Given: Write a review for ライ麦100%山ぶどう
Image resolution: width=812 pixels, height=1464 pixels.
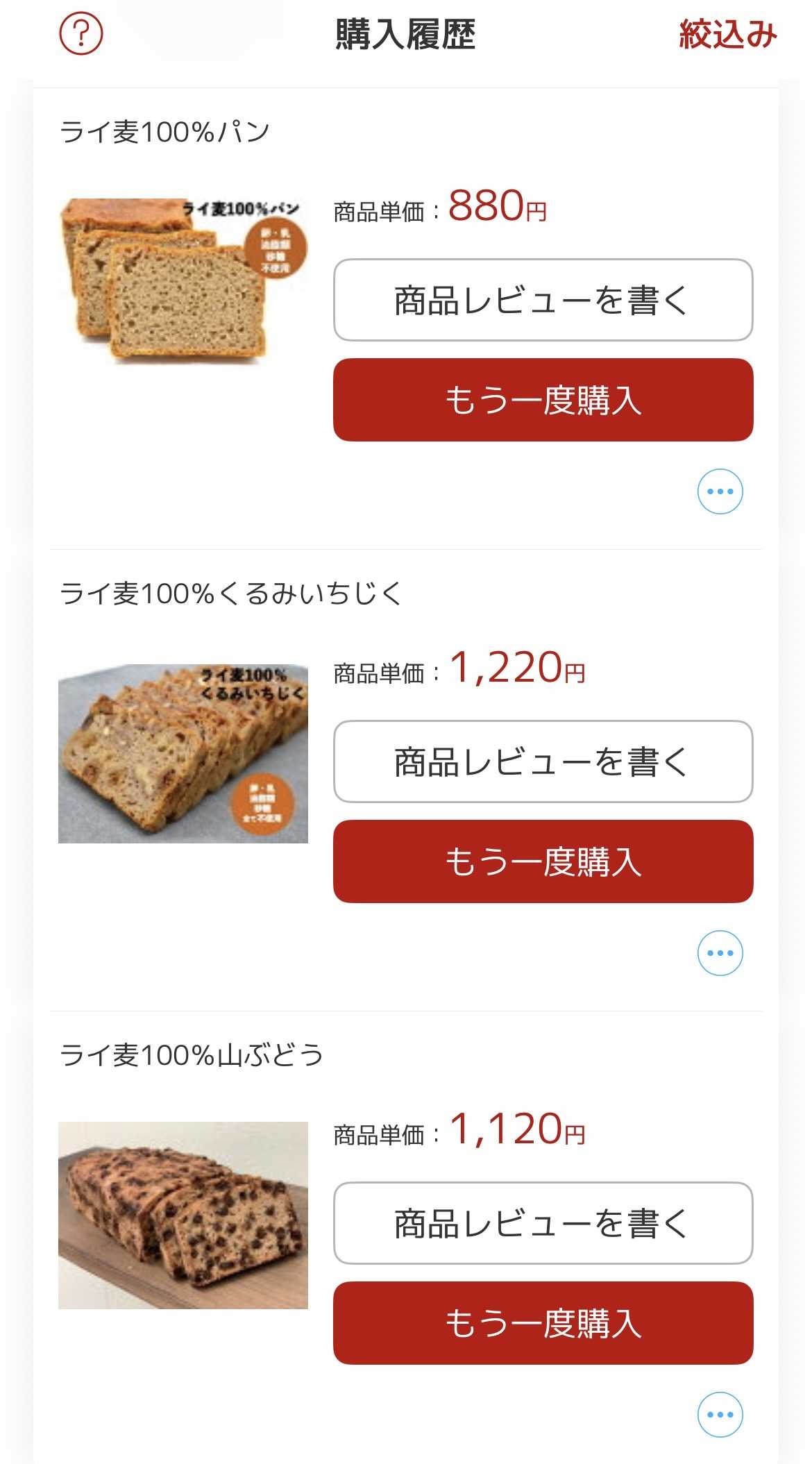Looking at the screenshot, I should coord(543,1223).
